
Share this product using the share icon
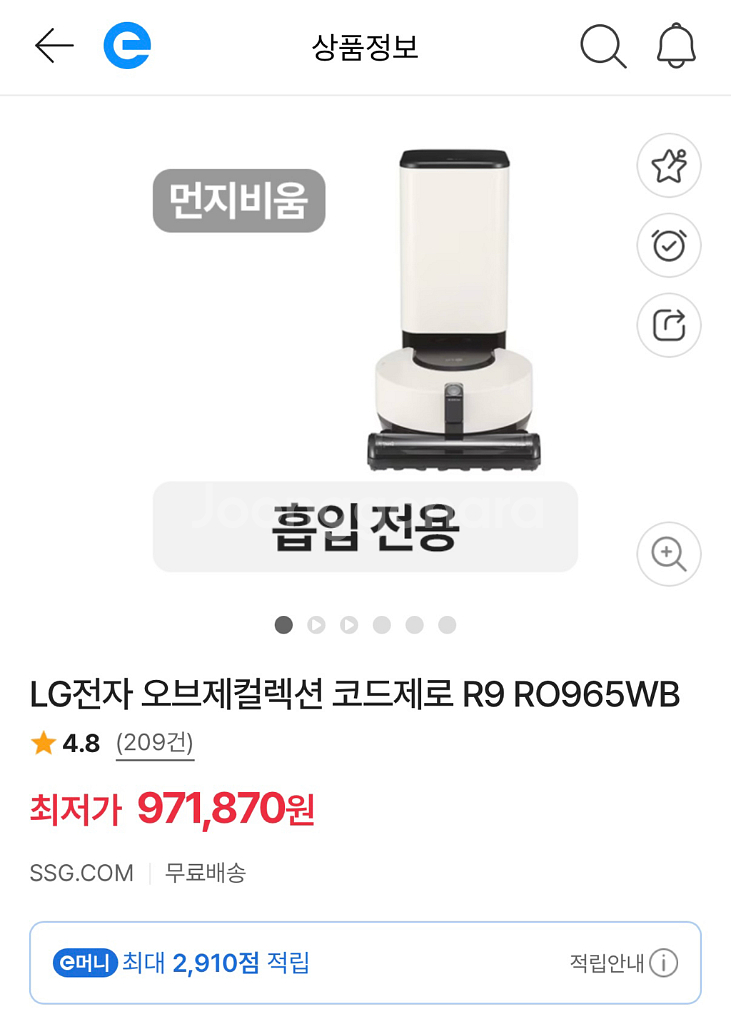[668, 325]
